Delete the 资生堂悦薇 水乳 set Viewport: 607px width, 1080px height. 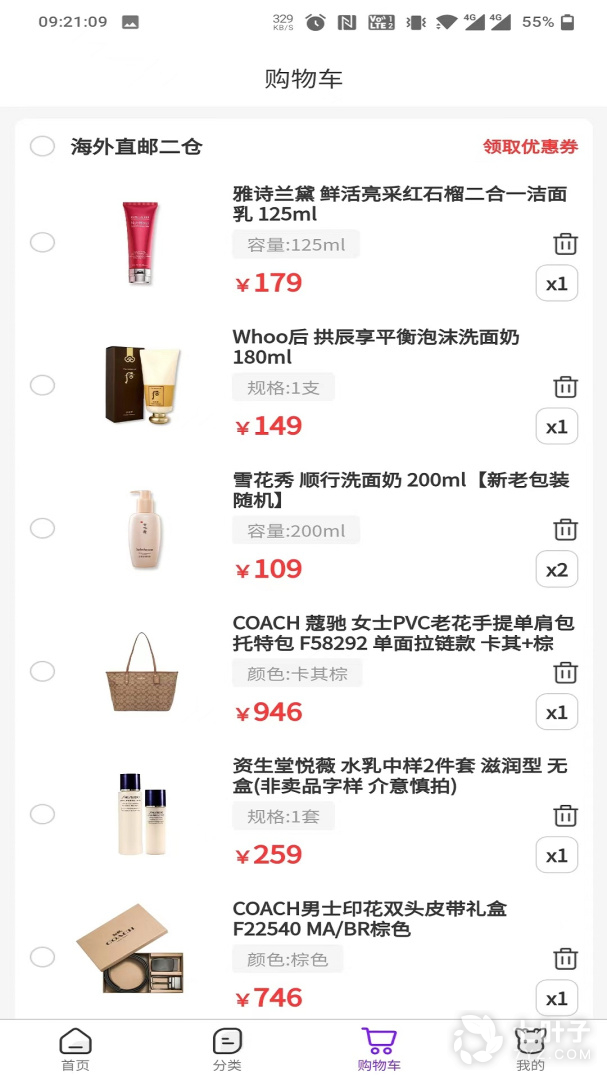(x=566, y=816)
